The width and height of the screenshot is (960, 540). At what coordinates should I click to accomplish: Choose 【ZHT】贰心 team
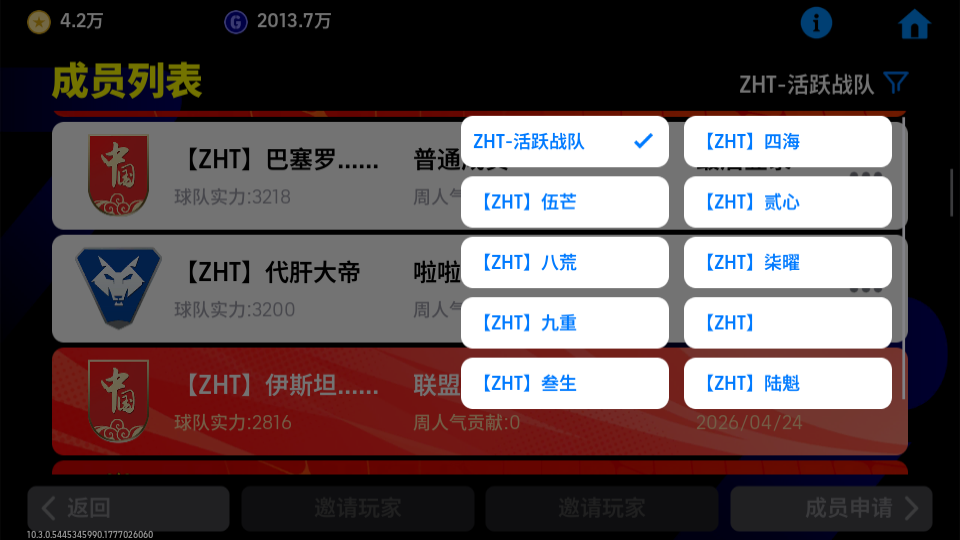[x=787, y=202]
